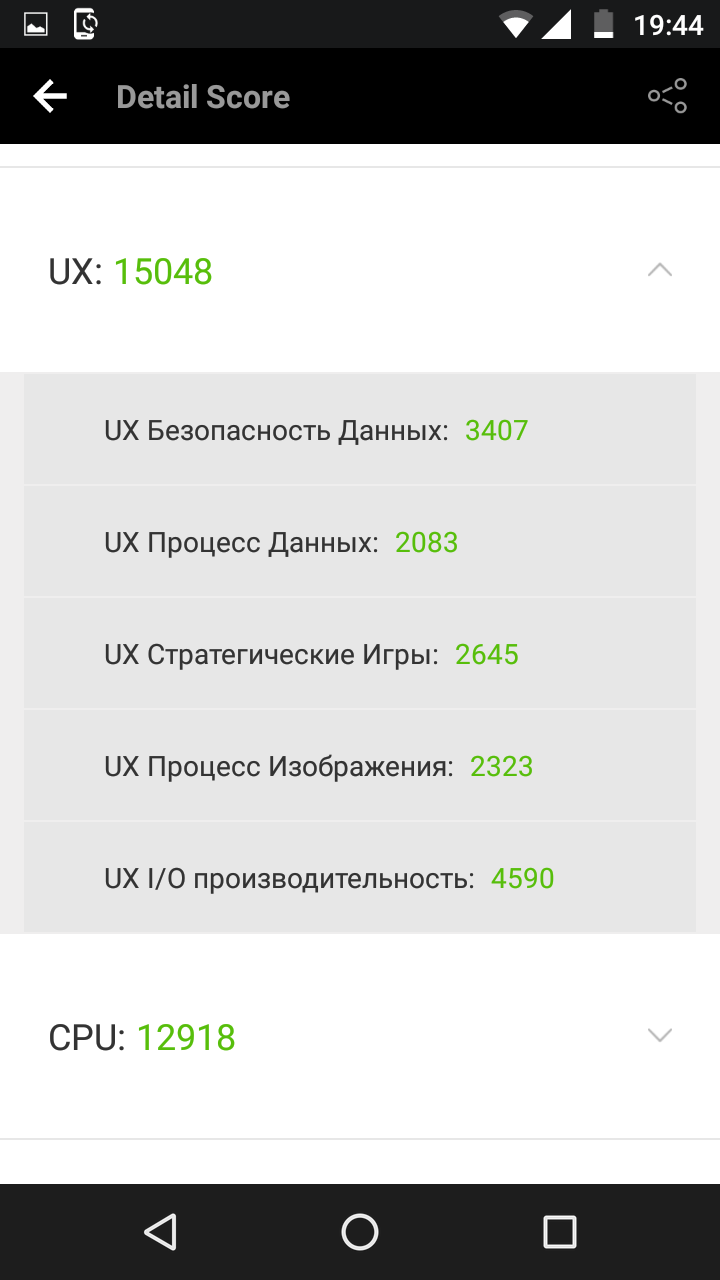This screenshot has height=1280, width=720.
Task: Share the detail score results
Action: click(667, 96)
